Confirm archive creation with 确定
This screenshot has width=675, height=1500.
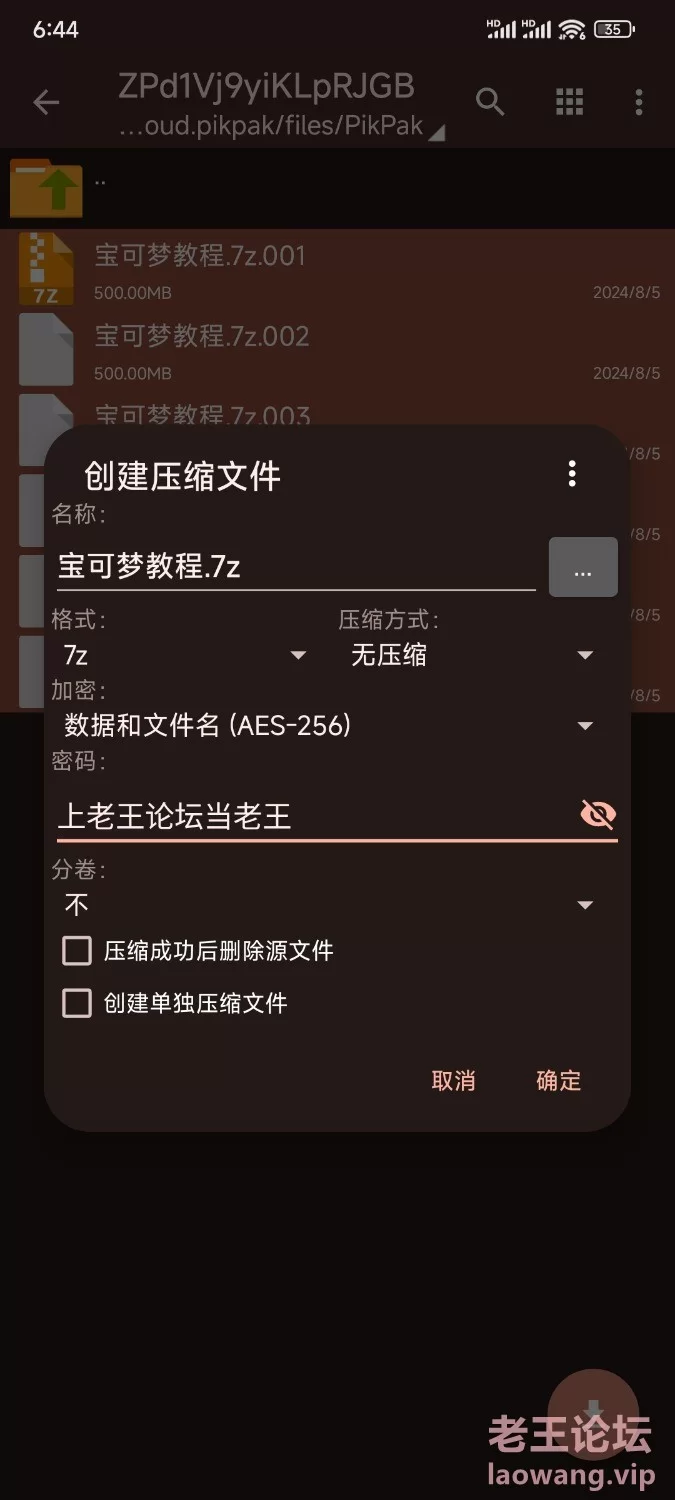[558, 1080]
